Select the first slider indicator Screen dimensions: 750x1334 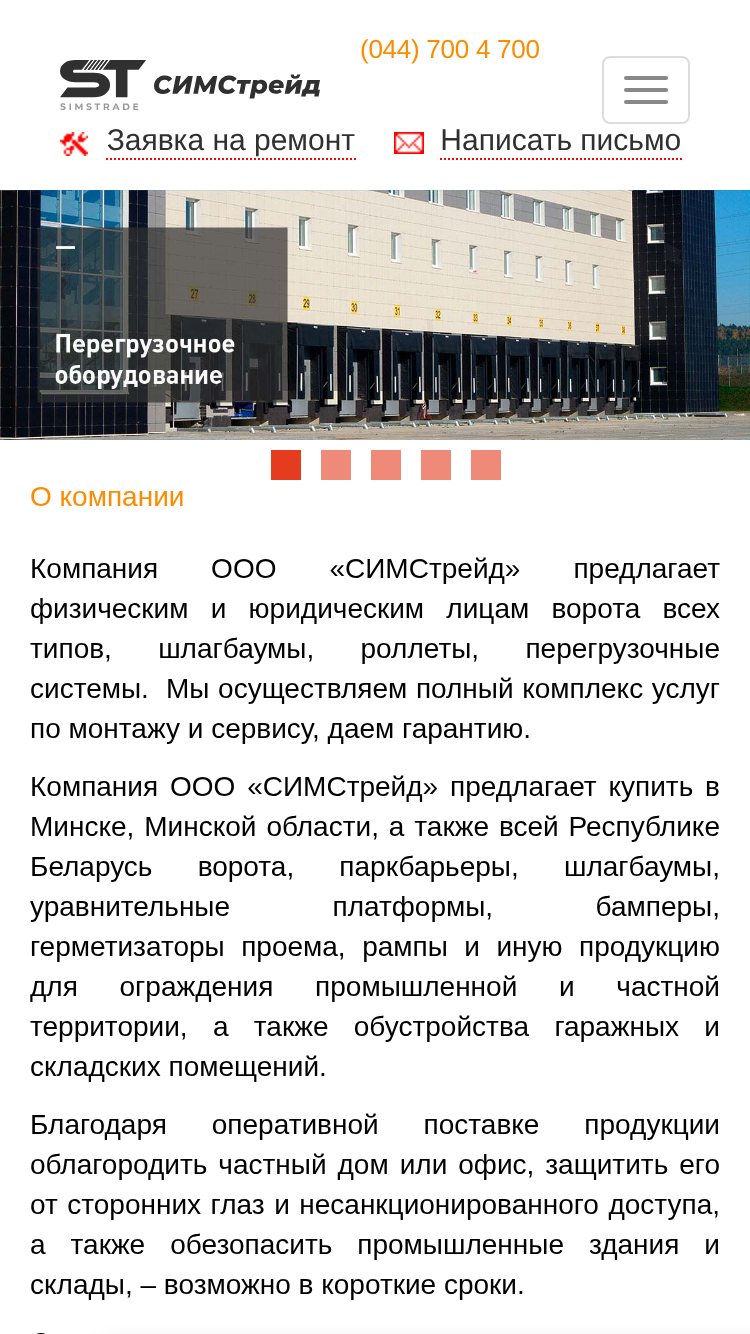[x=286, y=465]
